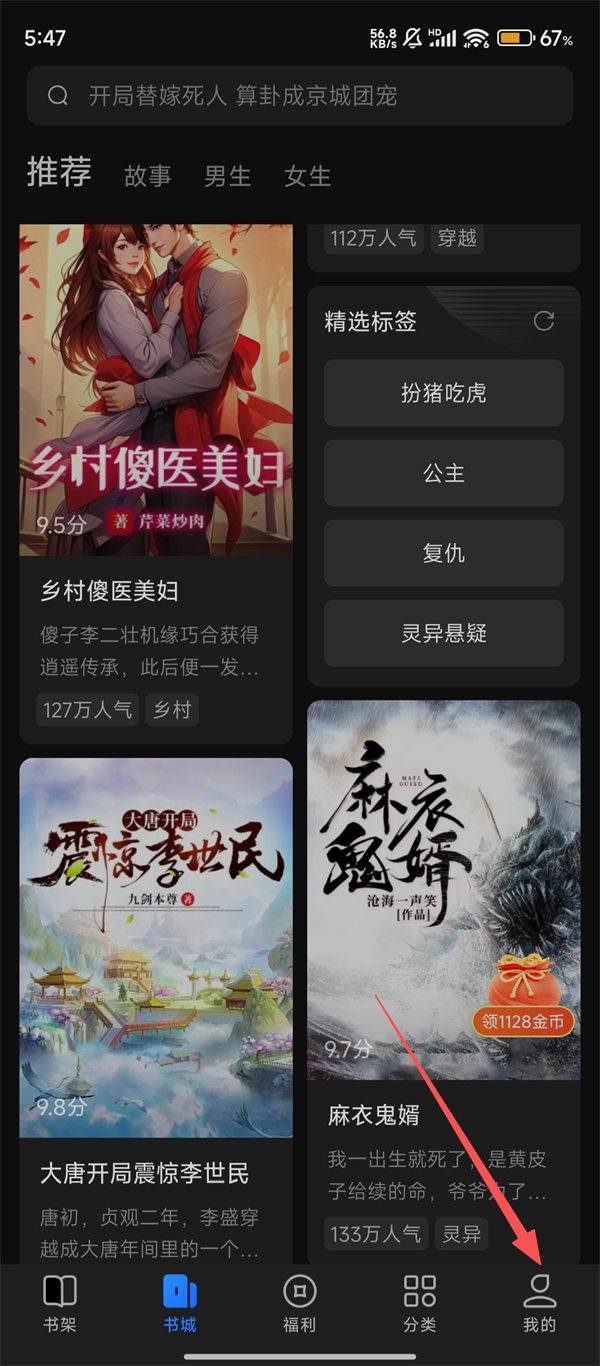Screen dimensions: 600x1366
Task: Open the 福利 tab
Action: [299, 1303]
